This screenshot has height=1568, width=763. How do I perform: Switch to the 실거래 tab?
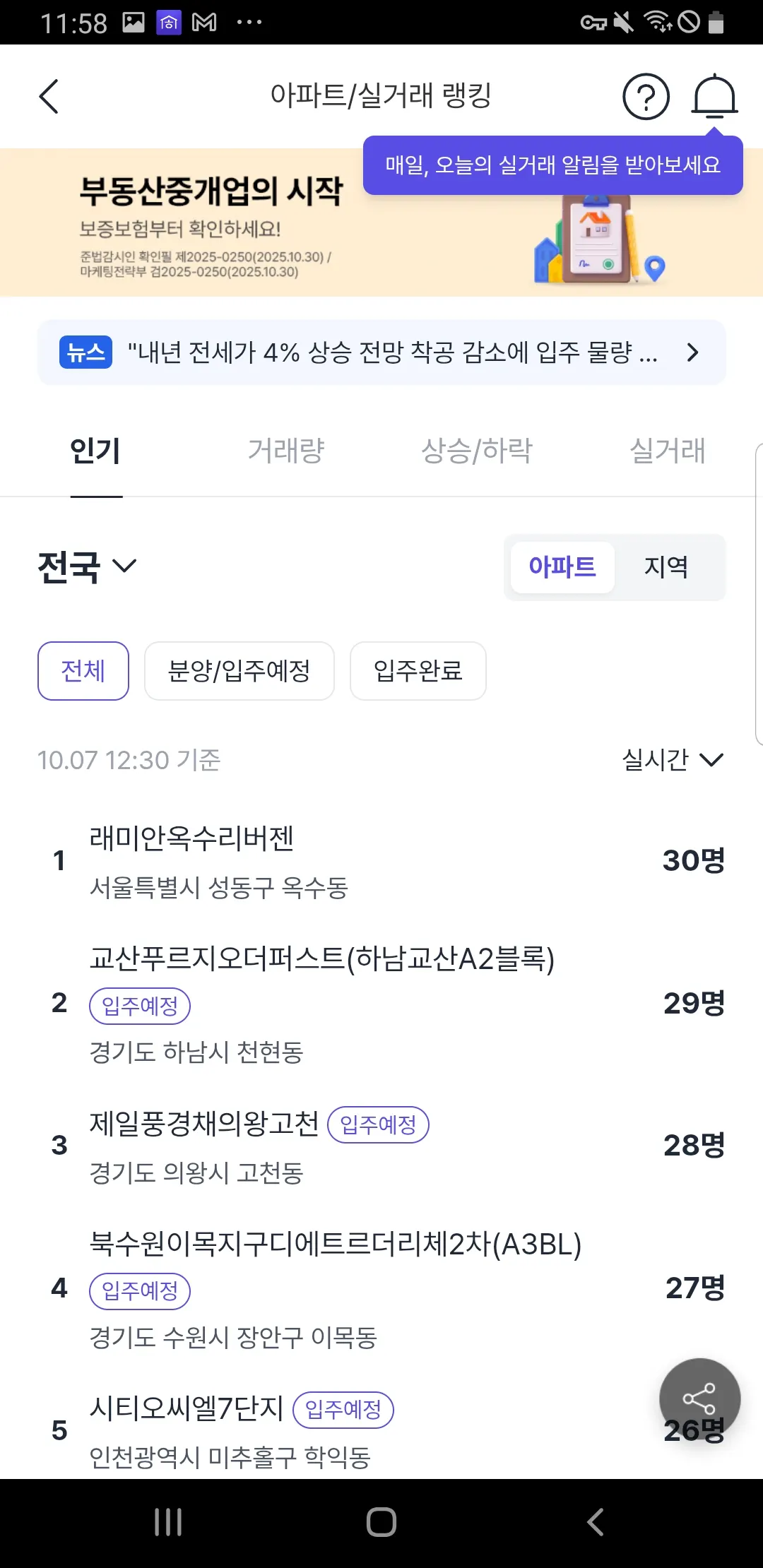tap(668, 451)
